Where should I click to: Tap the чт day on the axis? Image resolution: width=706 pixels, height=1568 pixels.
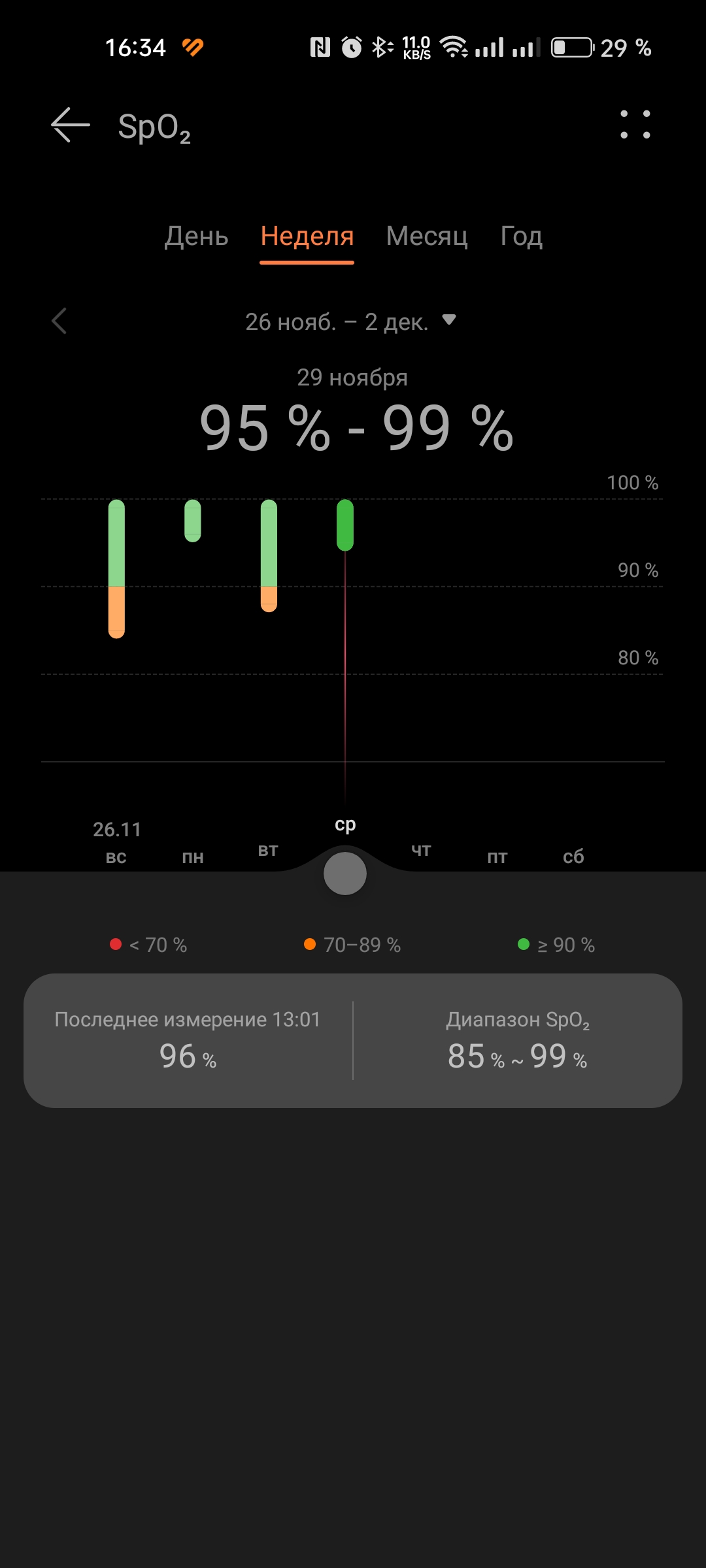421,850
